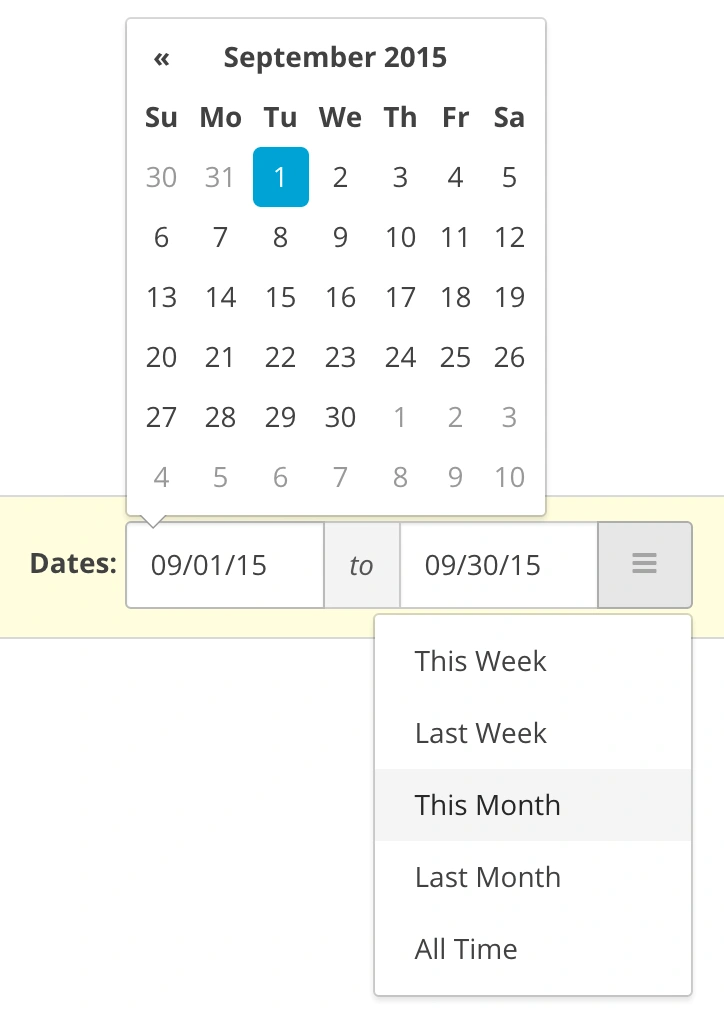Click grayed-out October 1 in the calendar
The height and width of the screenshot is (1014, 724).
pyautogui.click(x=400, y=417)
